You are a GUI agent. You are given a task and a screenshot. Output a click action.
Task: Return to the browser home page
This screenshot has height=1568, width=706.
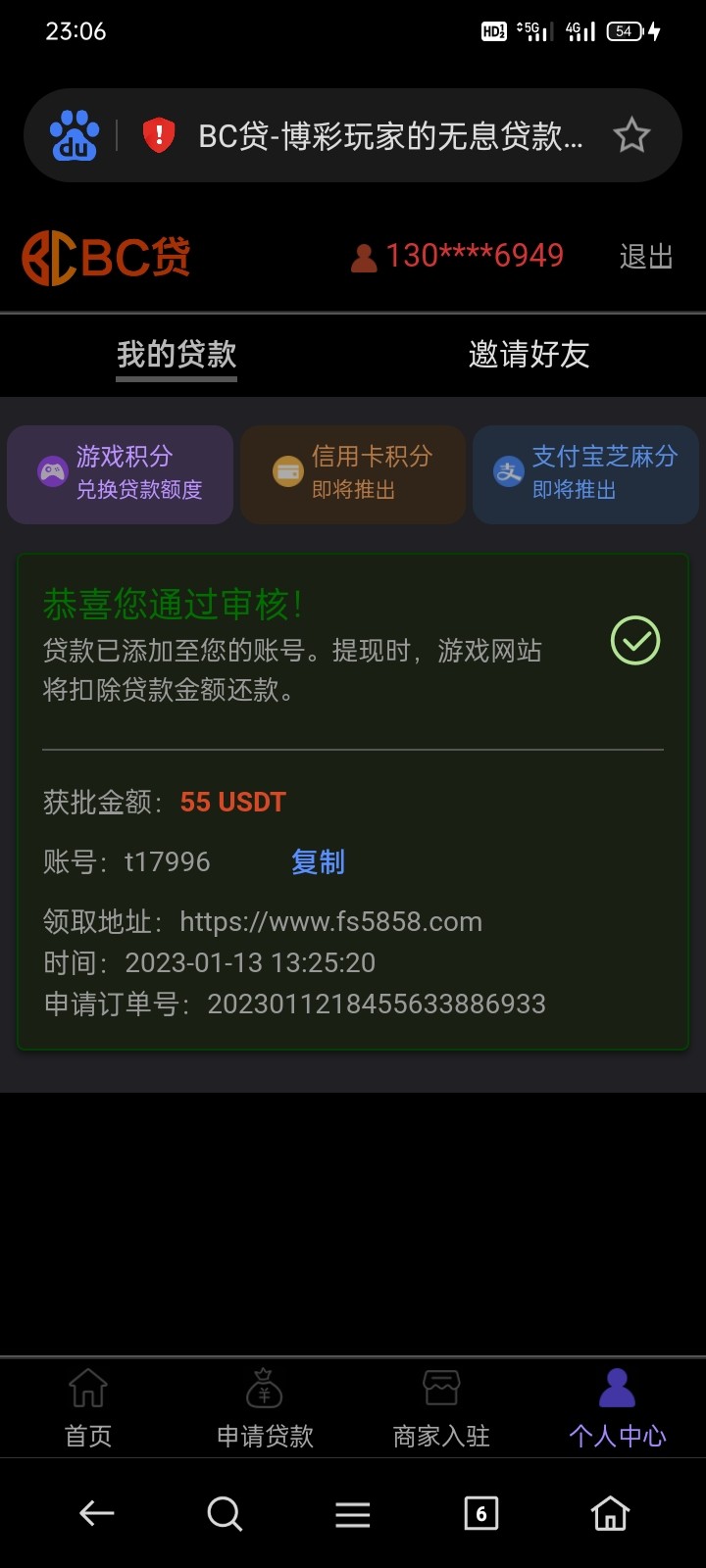pyautogui.click(x=610, y=1514)
